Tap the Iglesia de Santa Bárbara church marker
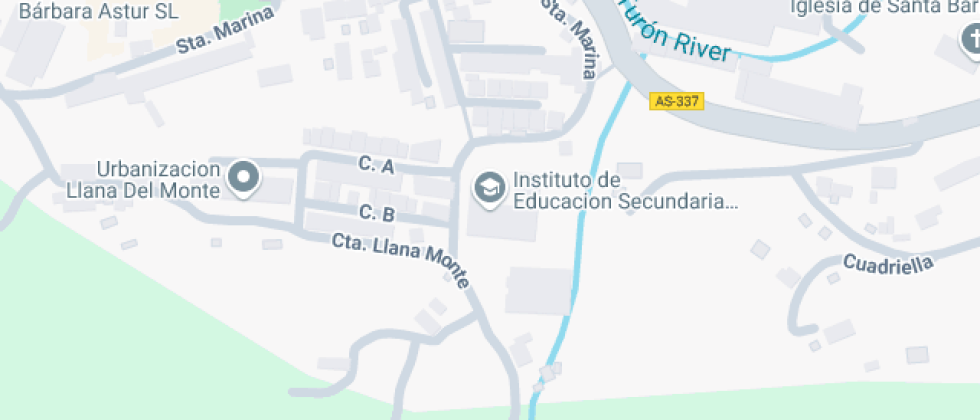The width and height of the screenshot is (980, 420). (971, 42)
